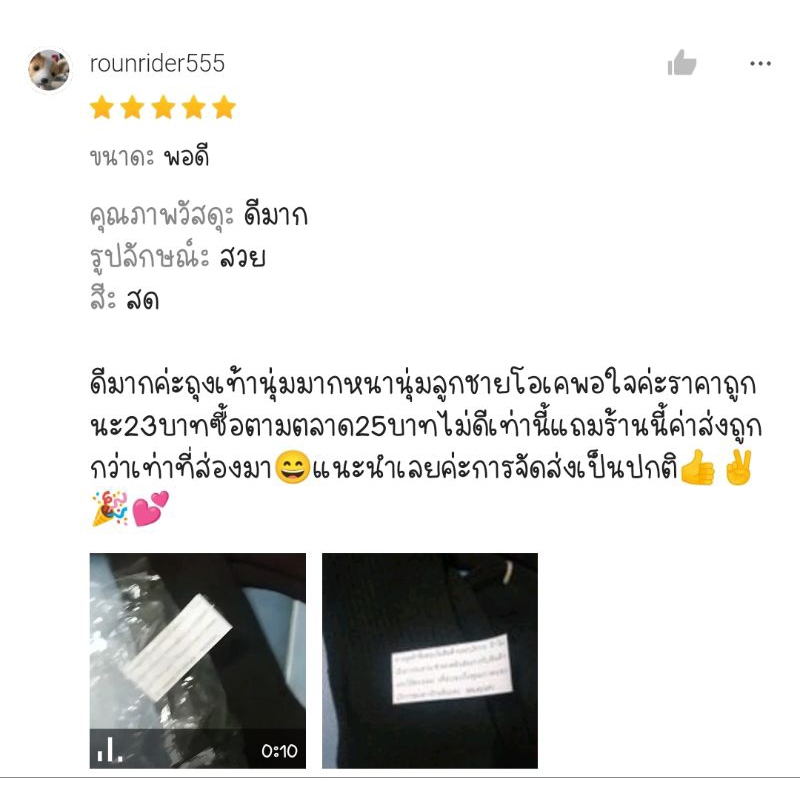
Task: Open rounrider555's profile avatar
Action: pyautogui.click(x=49, y=70)
